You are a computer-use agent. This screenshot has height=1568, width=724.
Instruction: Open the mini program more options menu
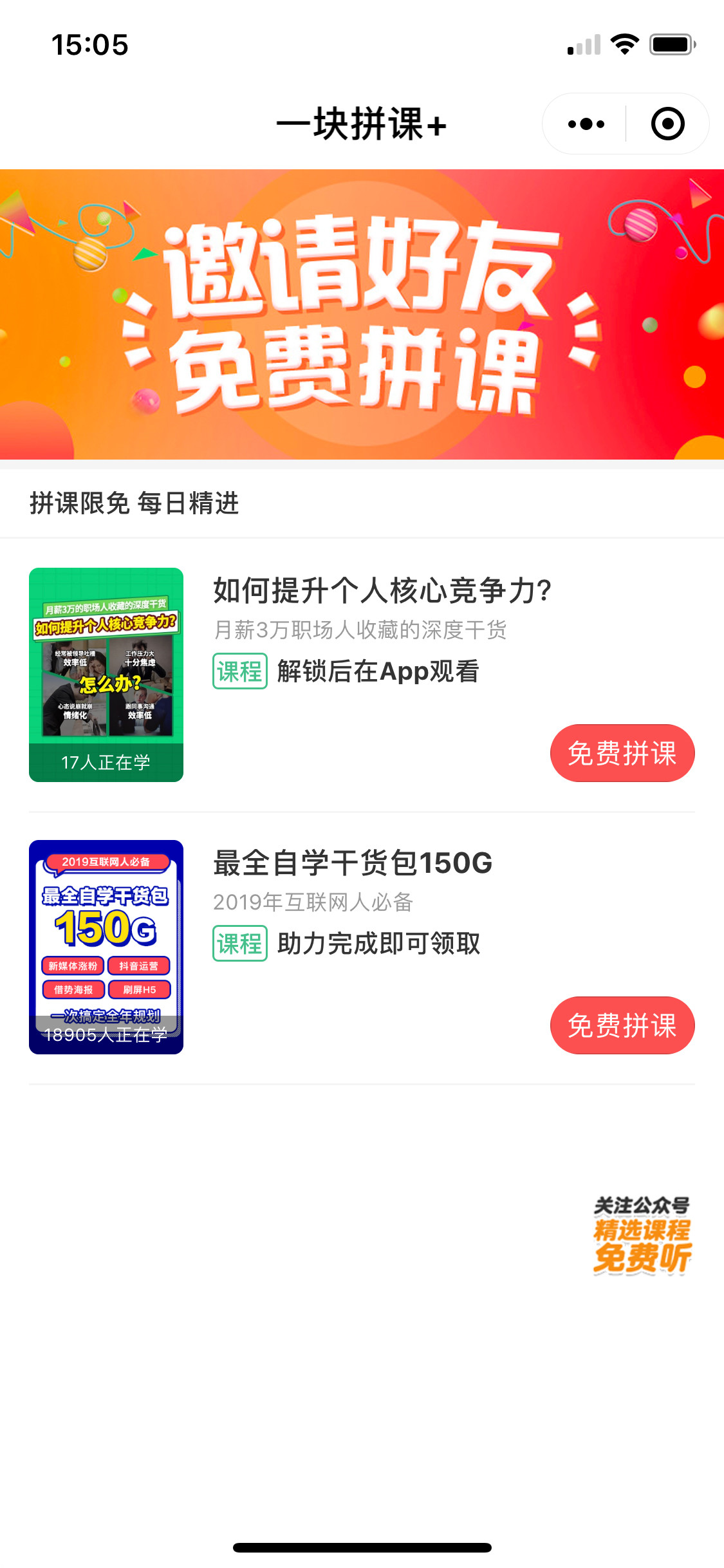pyautogui.click(x=586, y=124)
